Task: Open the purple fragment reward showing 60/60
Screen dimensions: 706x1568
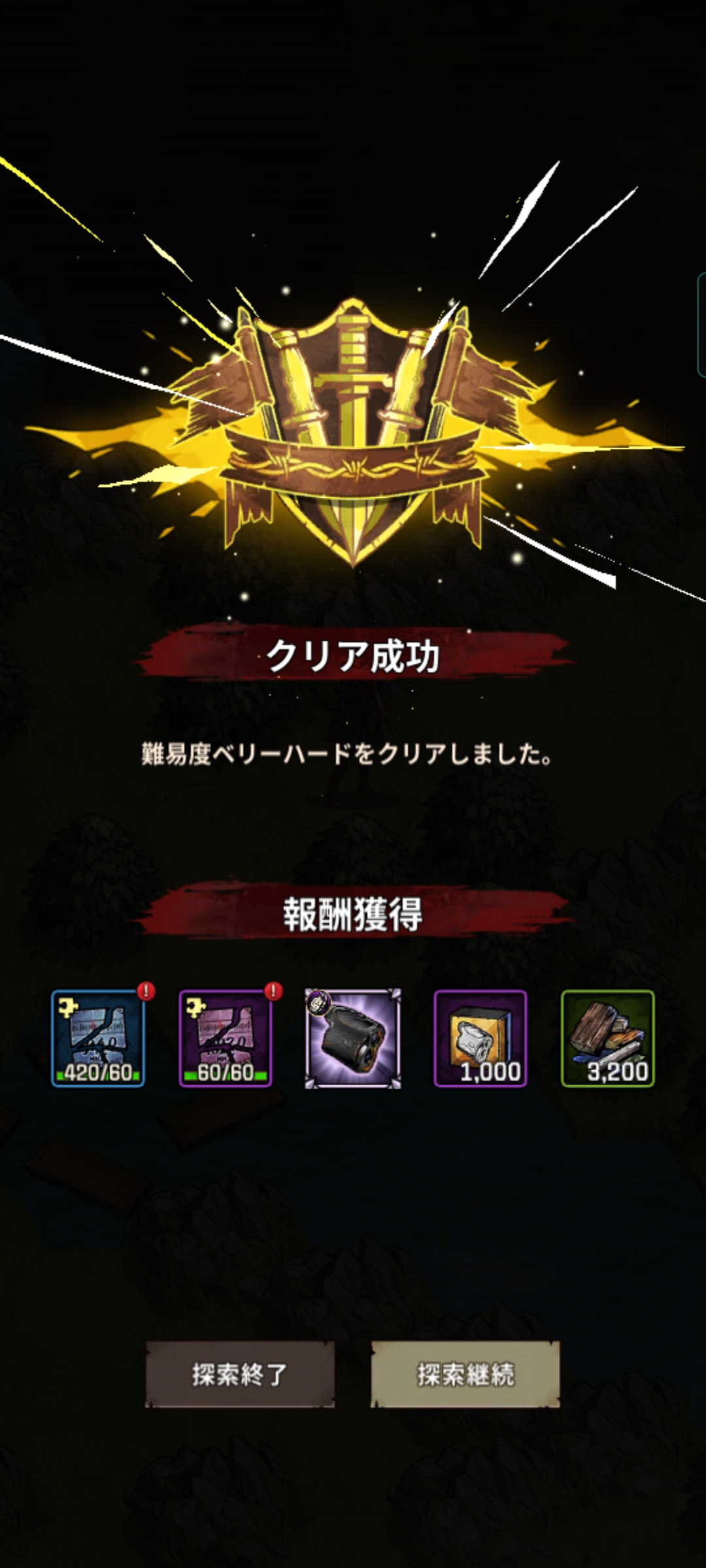Action: (x=226, y=1038)
